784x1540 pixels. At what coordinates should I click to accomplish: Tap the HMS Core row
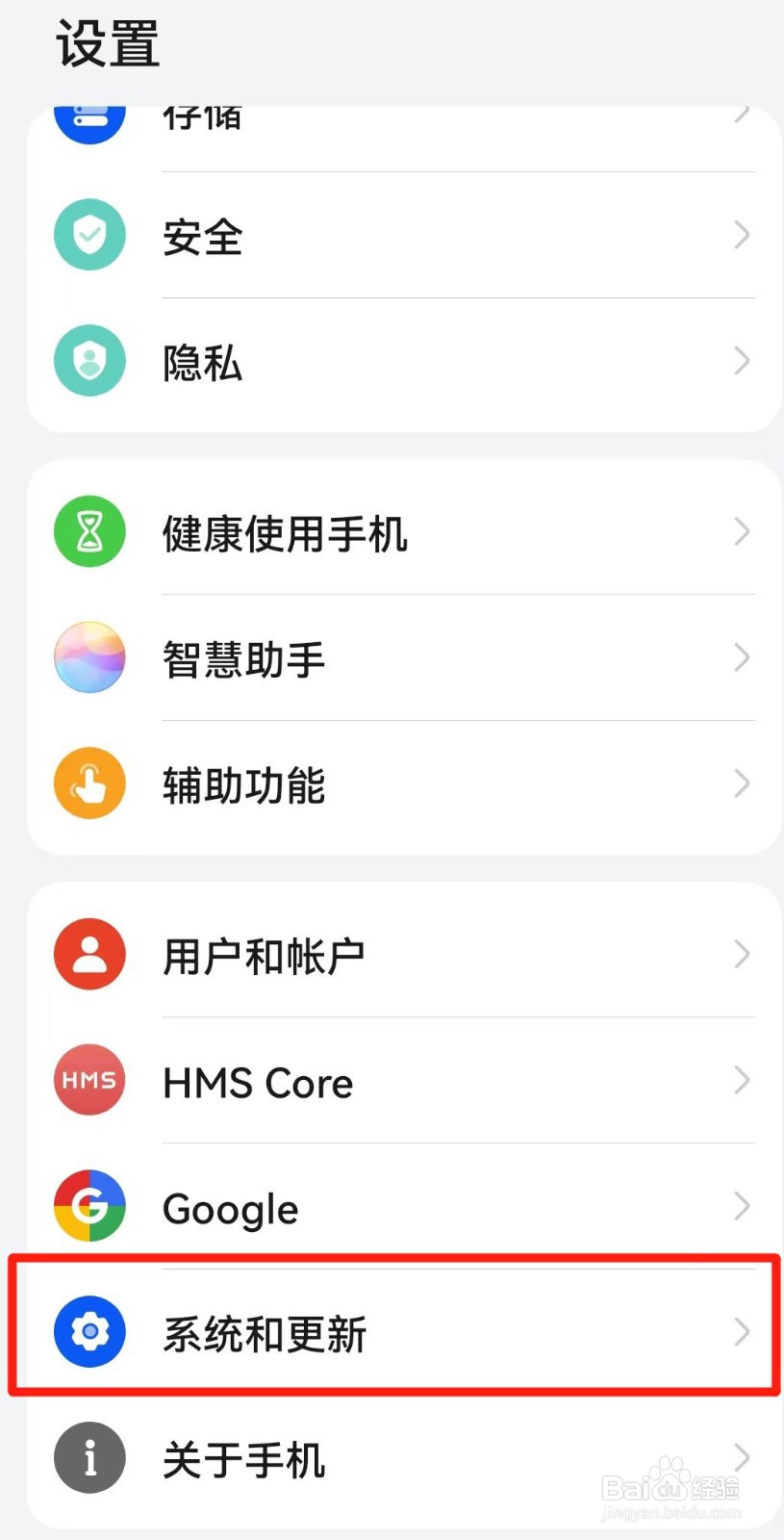point(404,1081)
